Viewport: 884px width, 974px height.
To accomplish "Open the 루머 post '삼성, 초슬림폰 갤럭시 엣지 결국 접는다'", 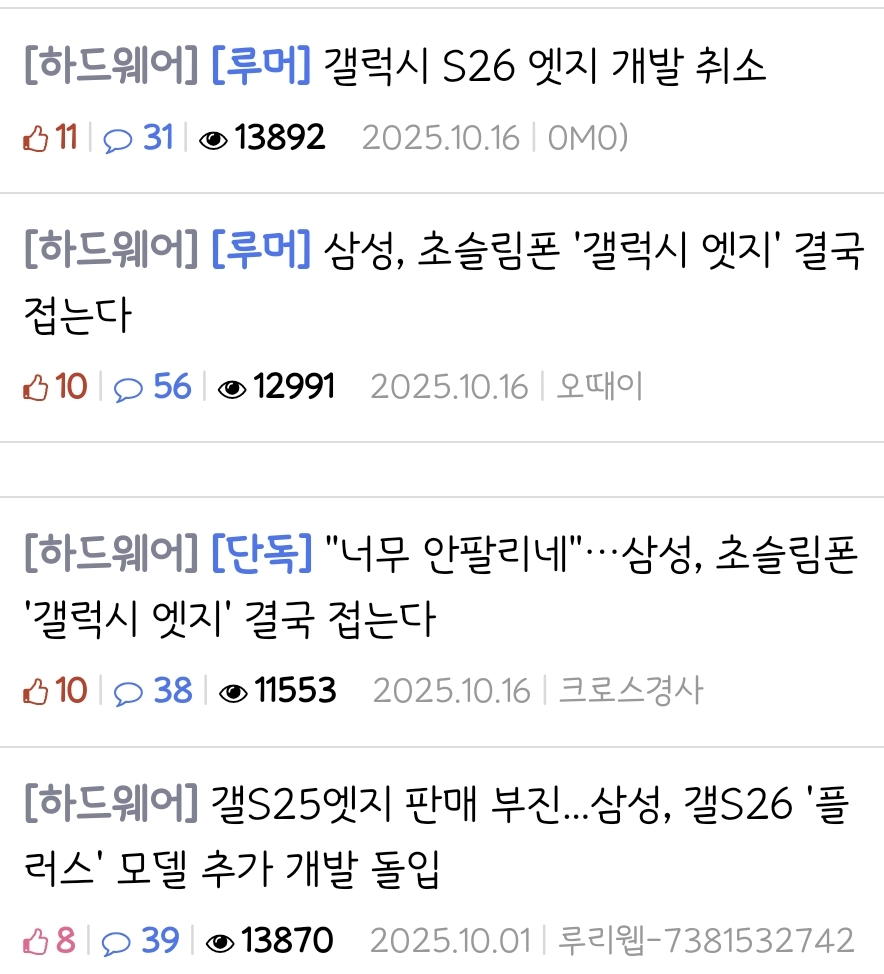I will coord(590,250).
